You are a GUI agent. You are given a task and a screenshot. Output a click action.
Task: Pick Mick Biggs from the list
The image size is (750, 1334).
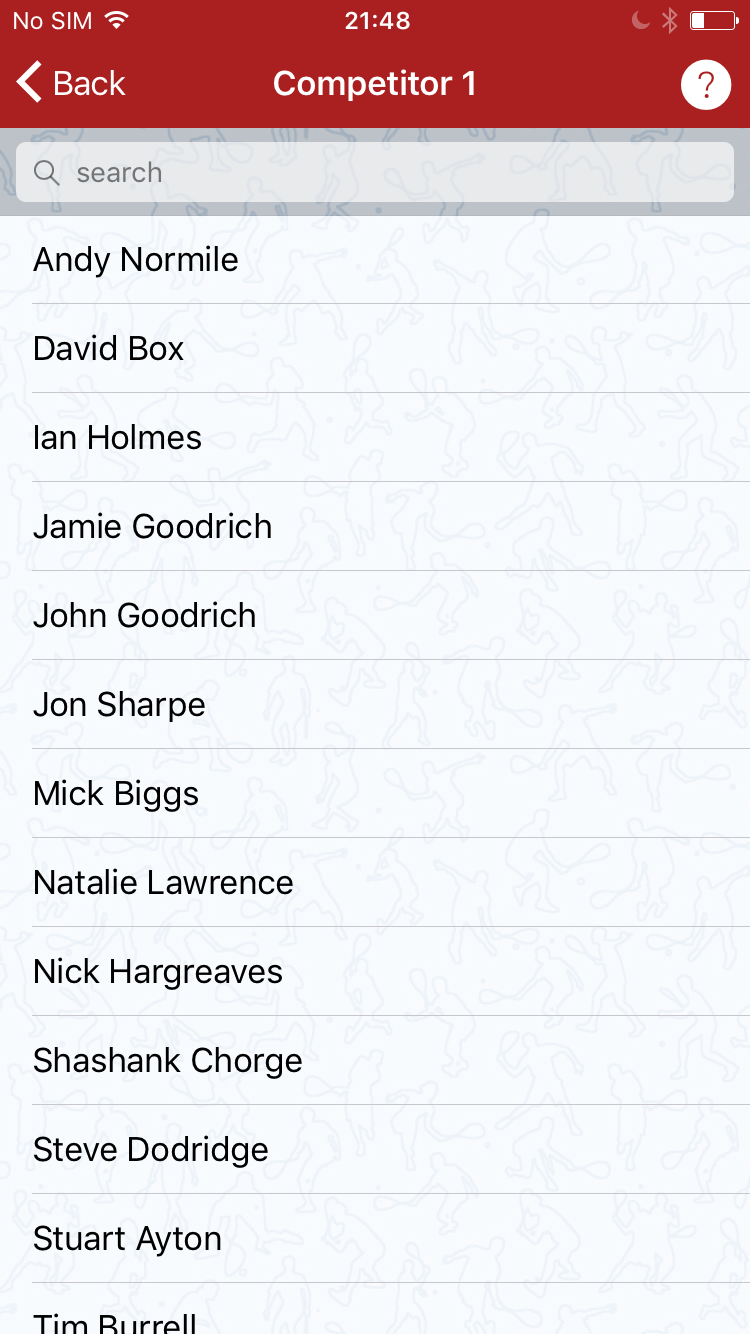(x=375, y=794)
